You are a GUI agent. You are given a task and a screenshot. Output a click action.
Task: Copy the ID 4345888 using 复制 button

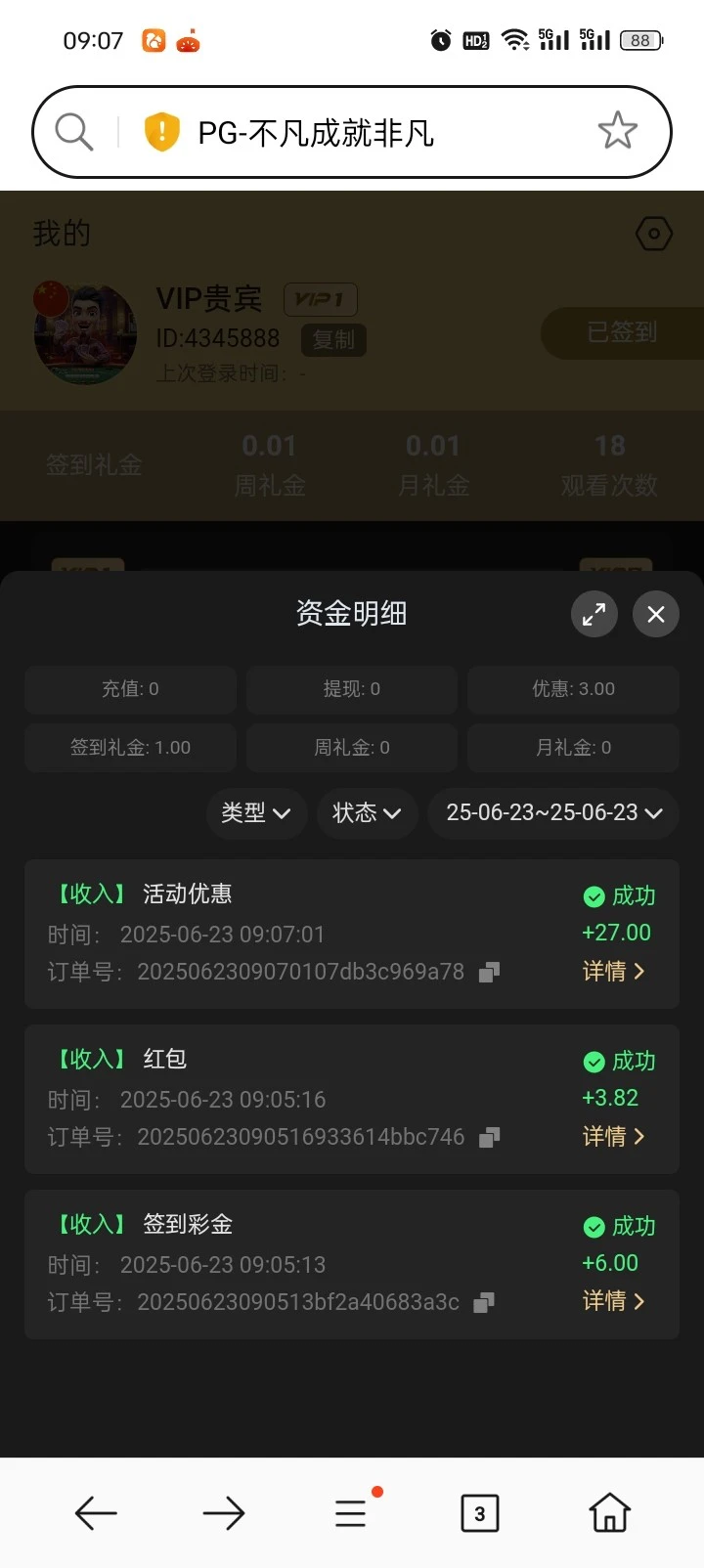(x=333, y=340)
